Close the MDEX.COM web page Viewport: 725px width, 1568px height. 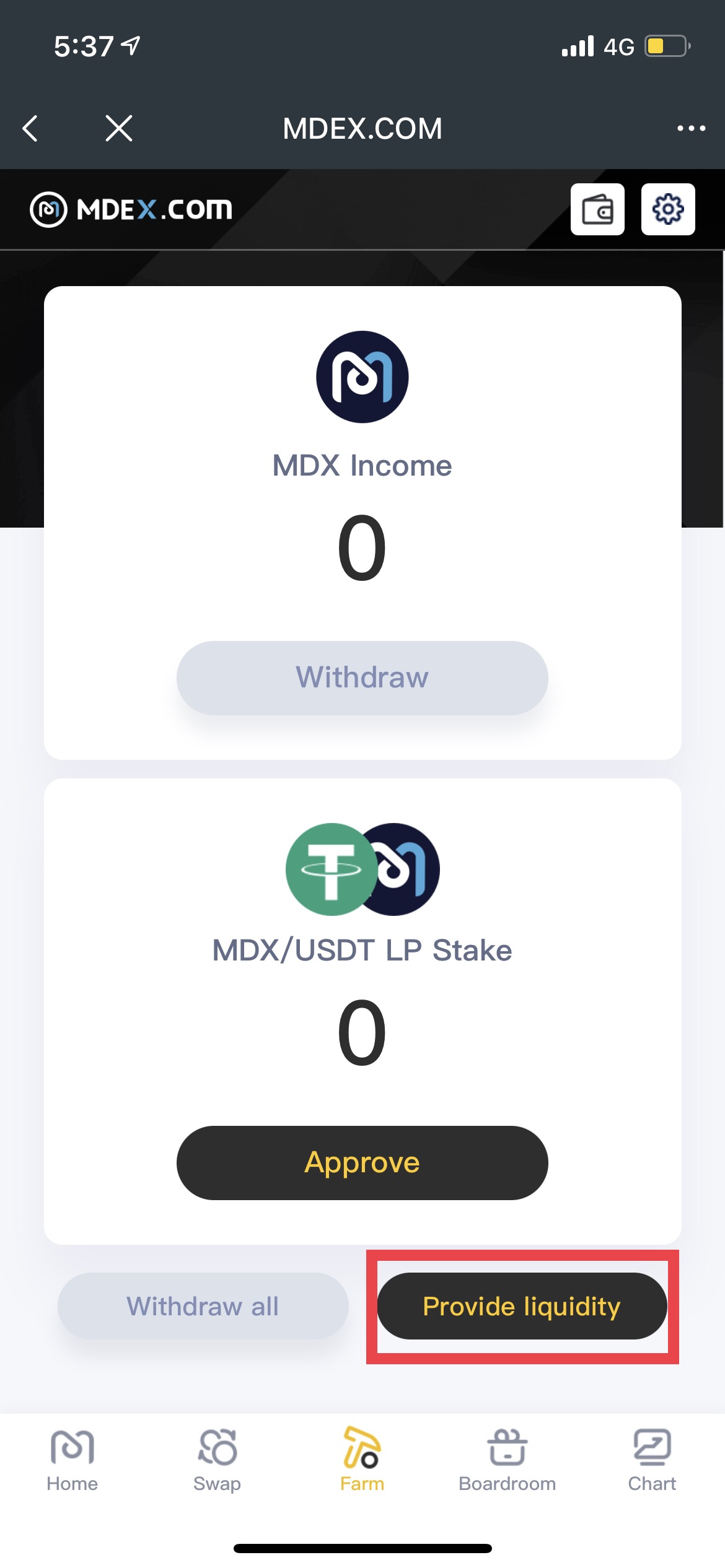119,128
